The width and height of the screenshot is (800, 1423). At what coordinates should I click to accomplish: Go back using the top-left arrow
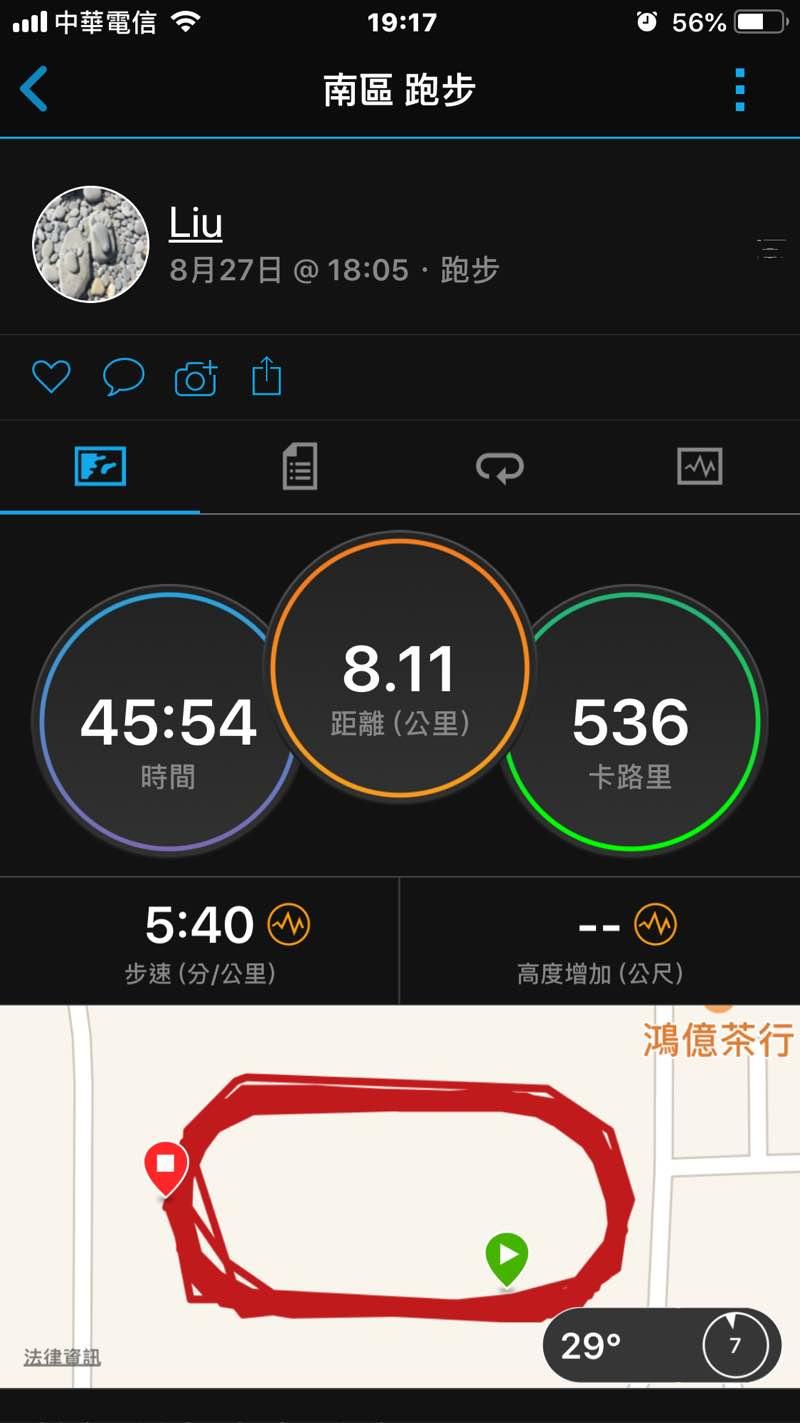tap(34, 90)
